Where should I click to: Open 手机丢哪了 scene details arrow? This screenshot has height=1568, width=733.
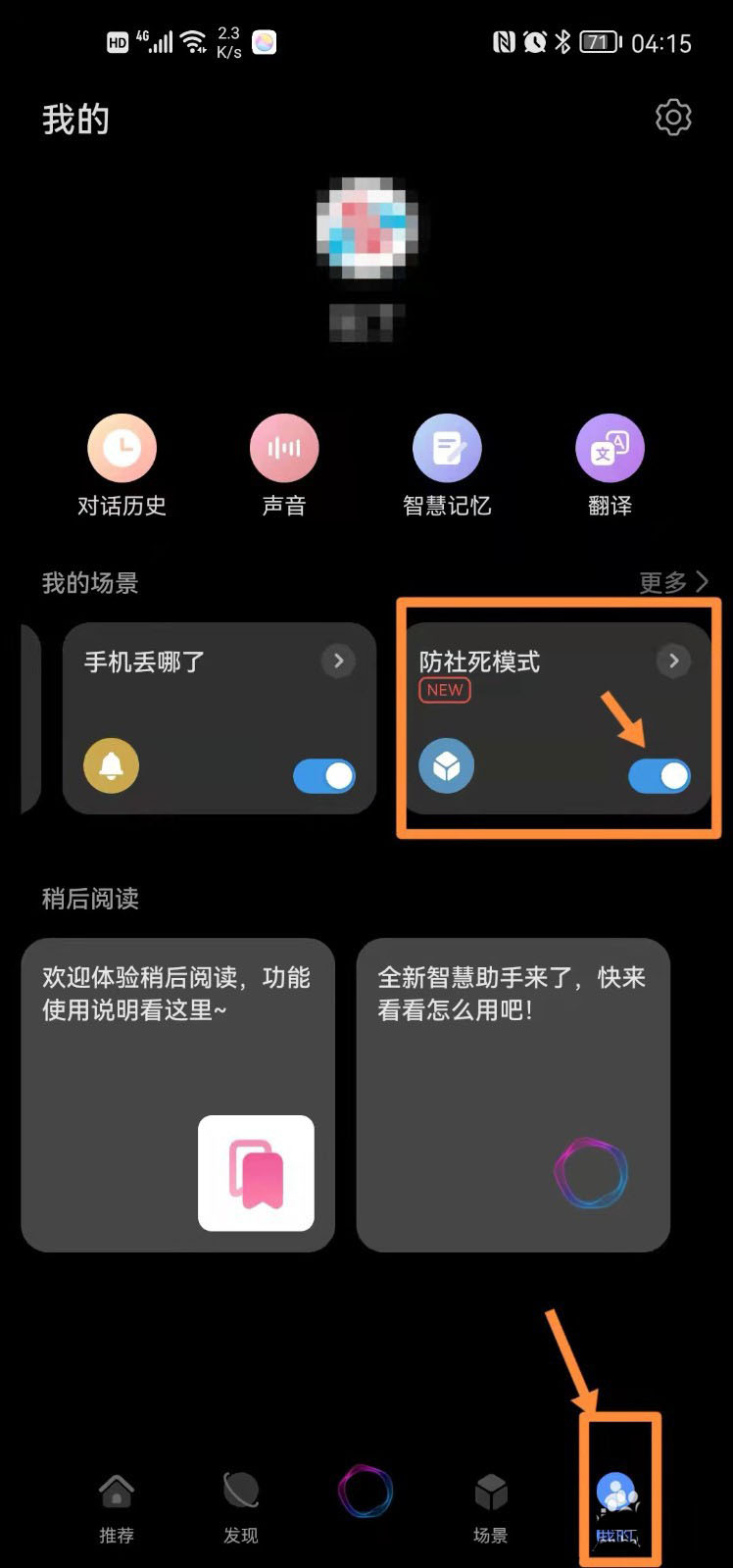point(338,661)
